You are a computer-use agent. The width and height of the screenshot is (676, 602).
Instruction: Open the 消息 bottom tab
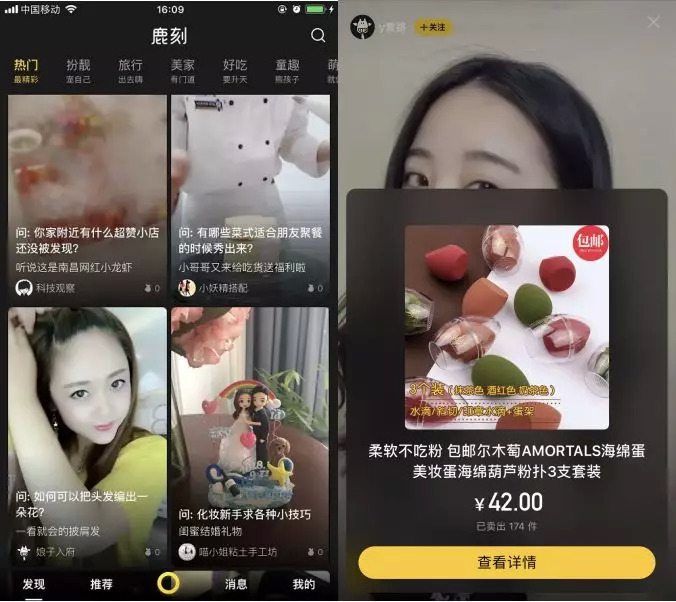[236, 584]
